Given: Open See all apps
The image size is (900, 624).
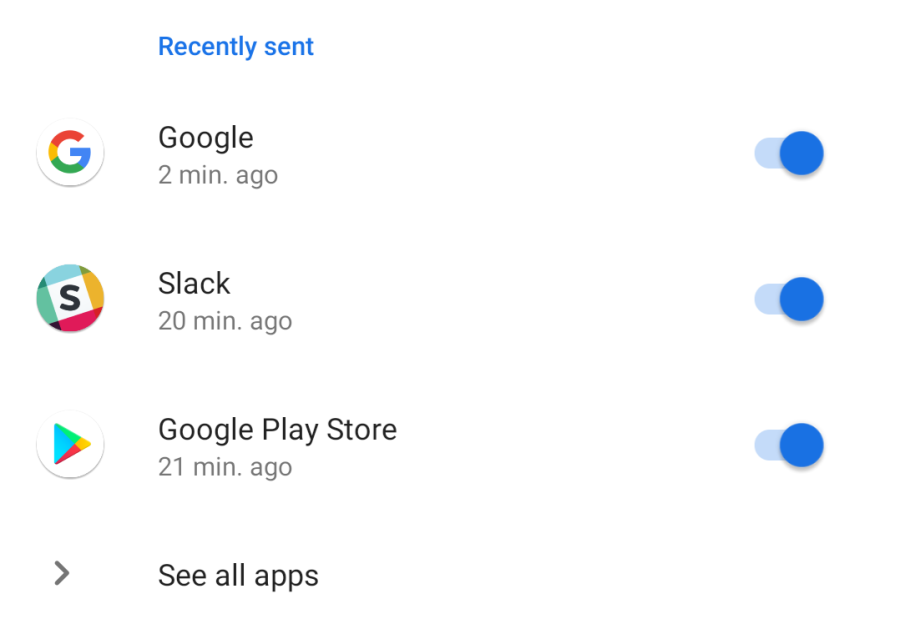Looking at the screenshot, I should click(x=238, y=575).
